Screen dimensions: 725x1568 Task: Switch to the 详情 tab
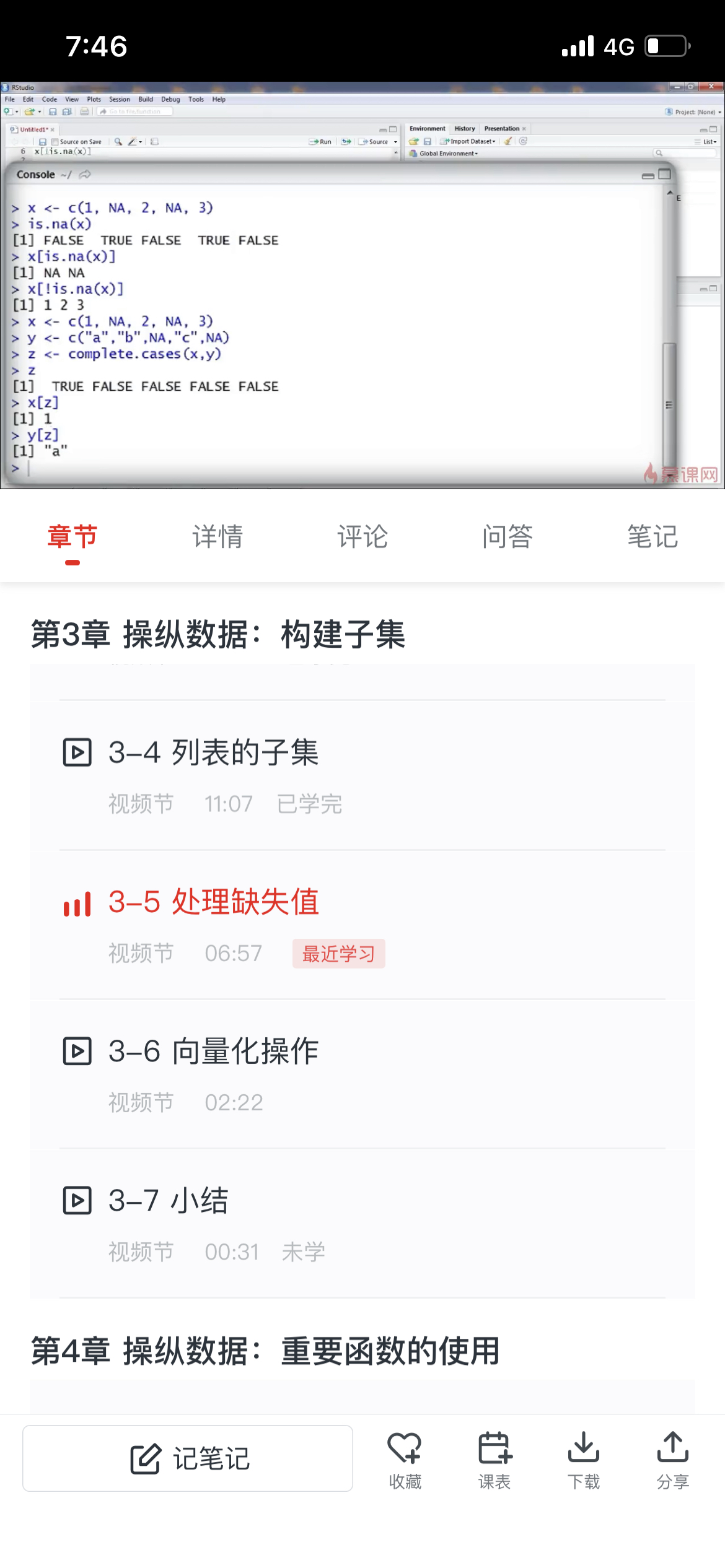pyautogui.click(x=217, y=536)
